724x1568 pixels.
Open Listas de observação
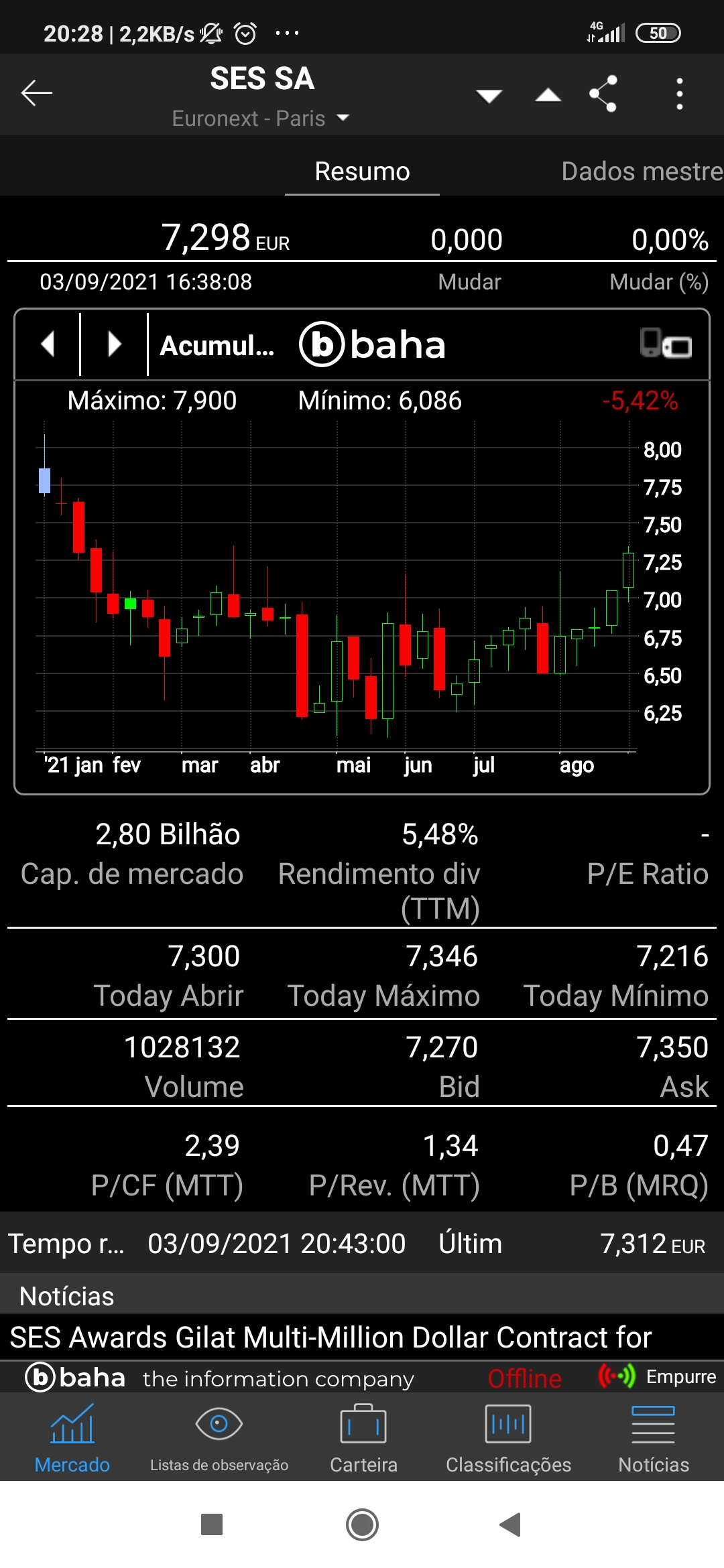click(219, 1436)
